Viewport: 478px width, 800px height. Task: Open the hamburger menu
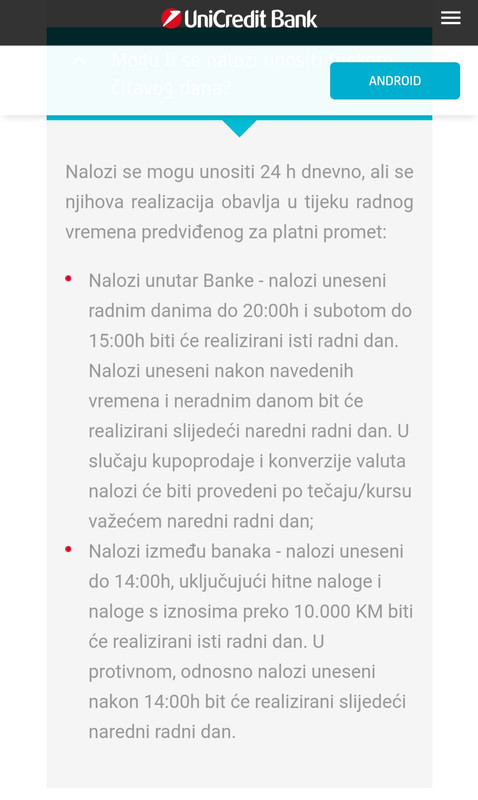(450, 18)
